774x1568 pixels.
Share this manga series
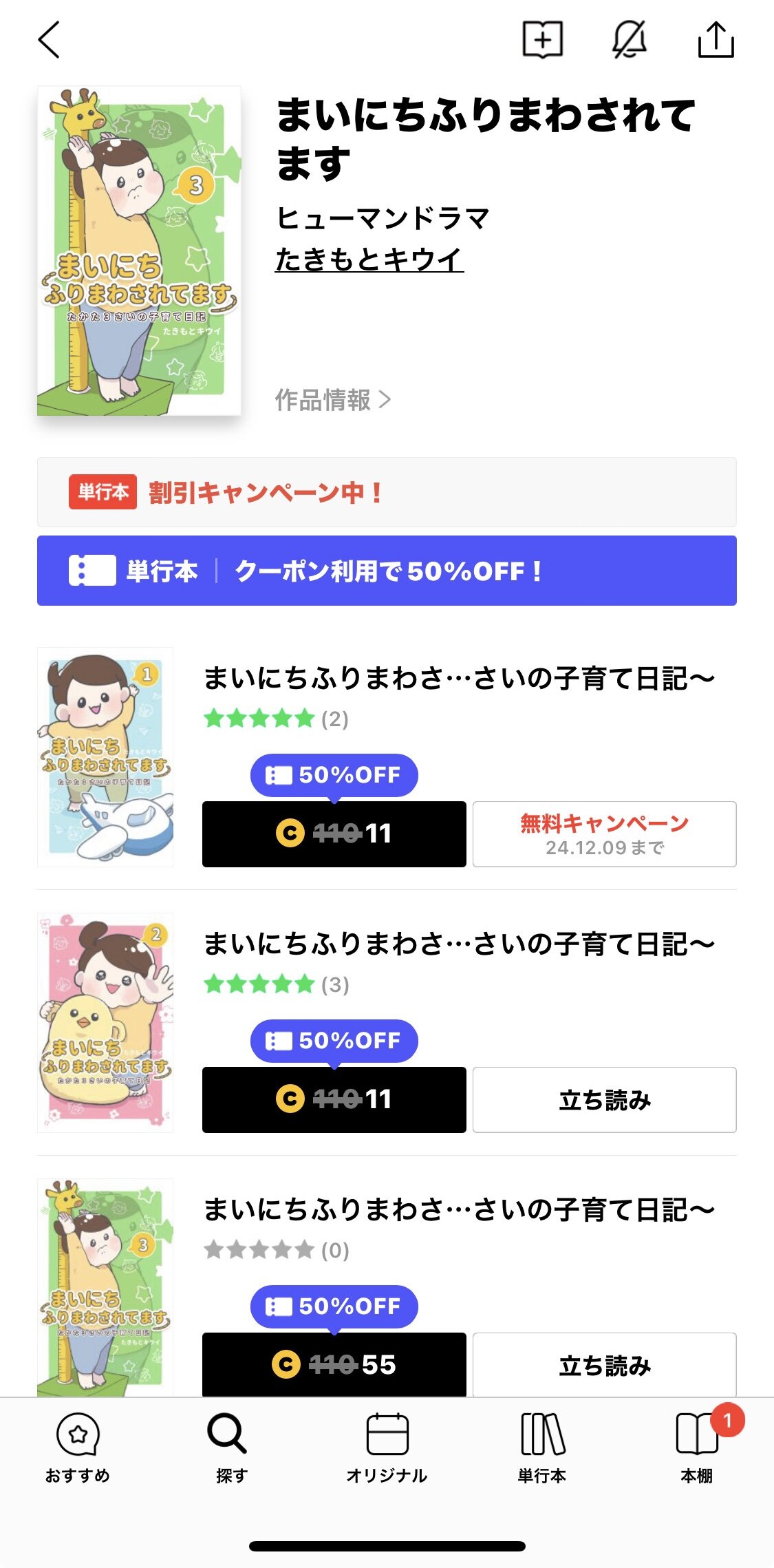pyautogui.click(x=716, y=40)
